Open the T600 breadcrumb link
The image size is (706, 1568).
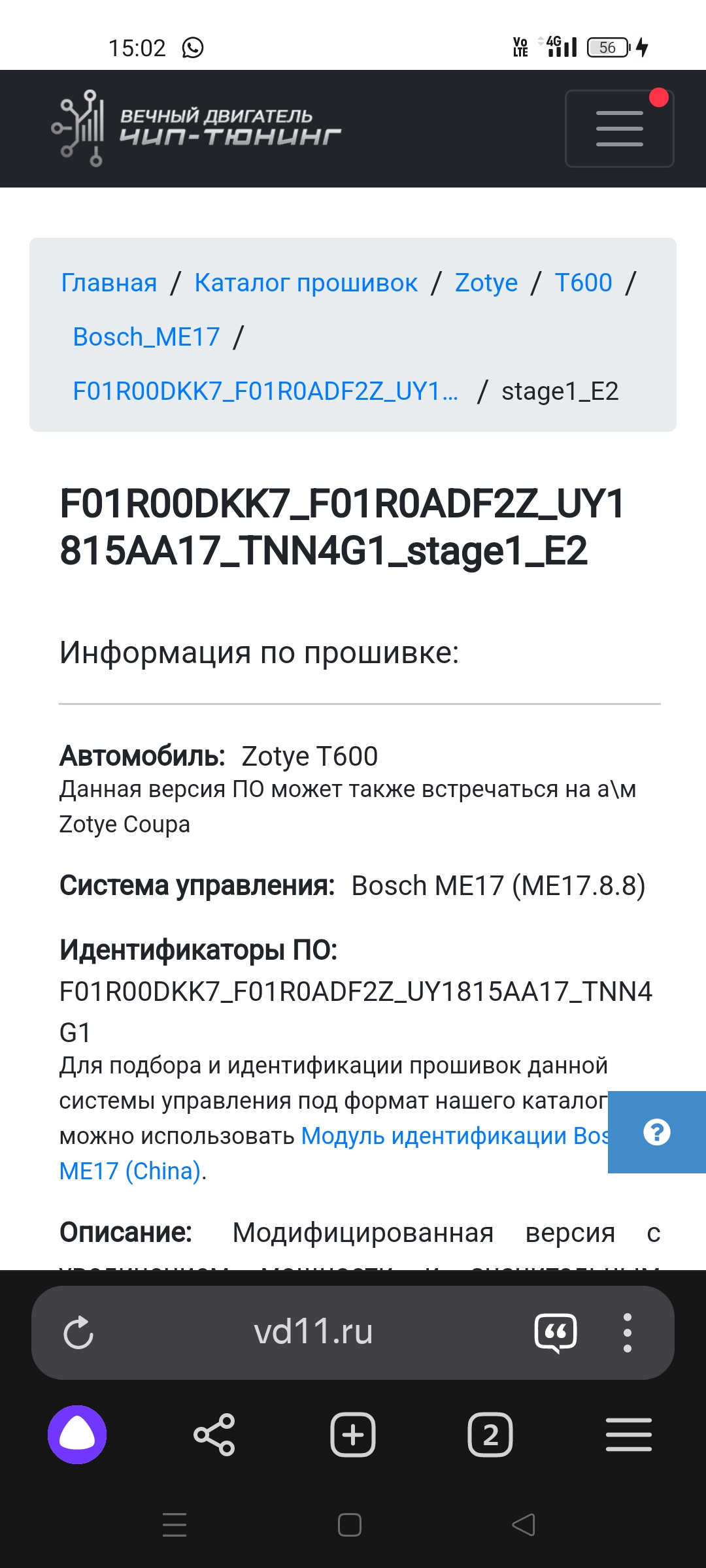coord(583,283)
